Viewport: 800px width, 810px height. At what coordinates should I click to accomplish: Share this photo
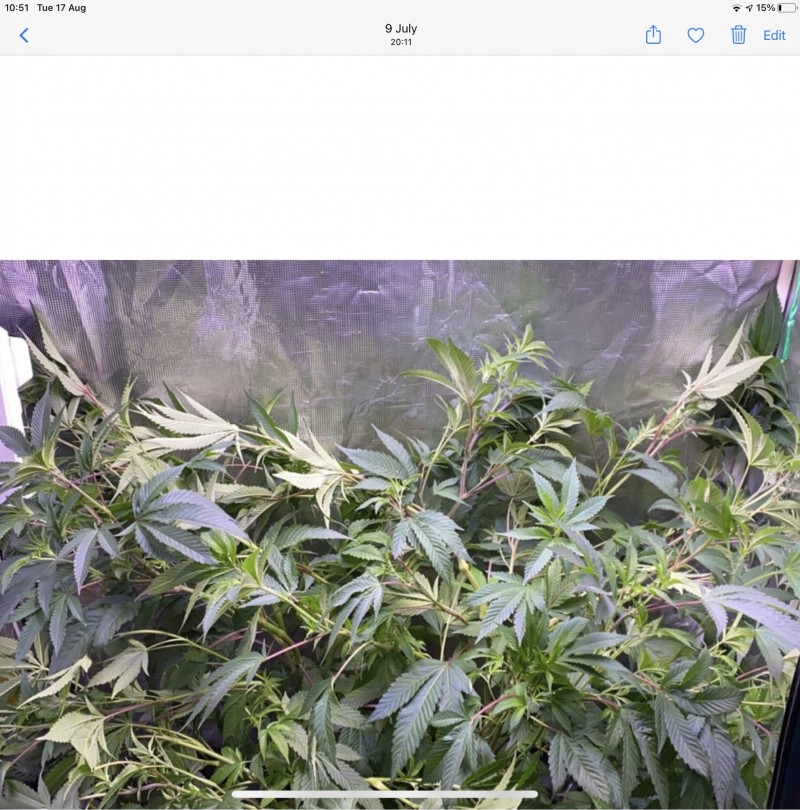pos(653,35)
